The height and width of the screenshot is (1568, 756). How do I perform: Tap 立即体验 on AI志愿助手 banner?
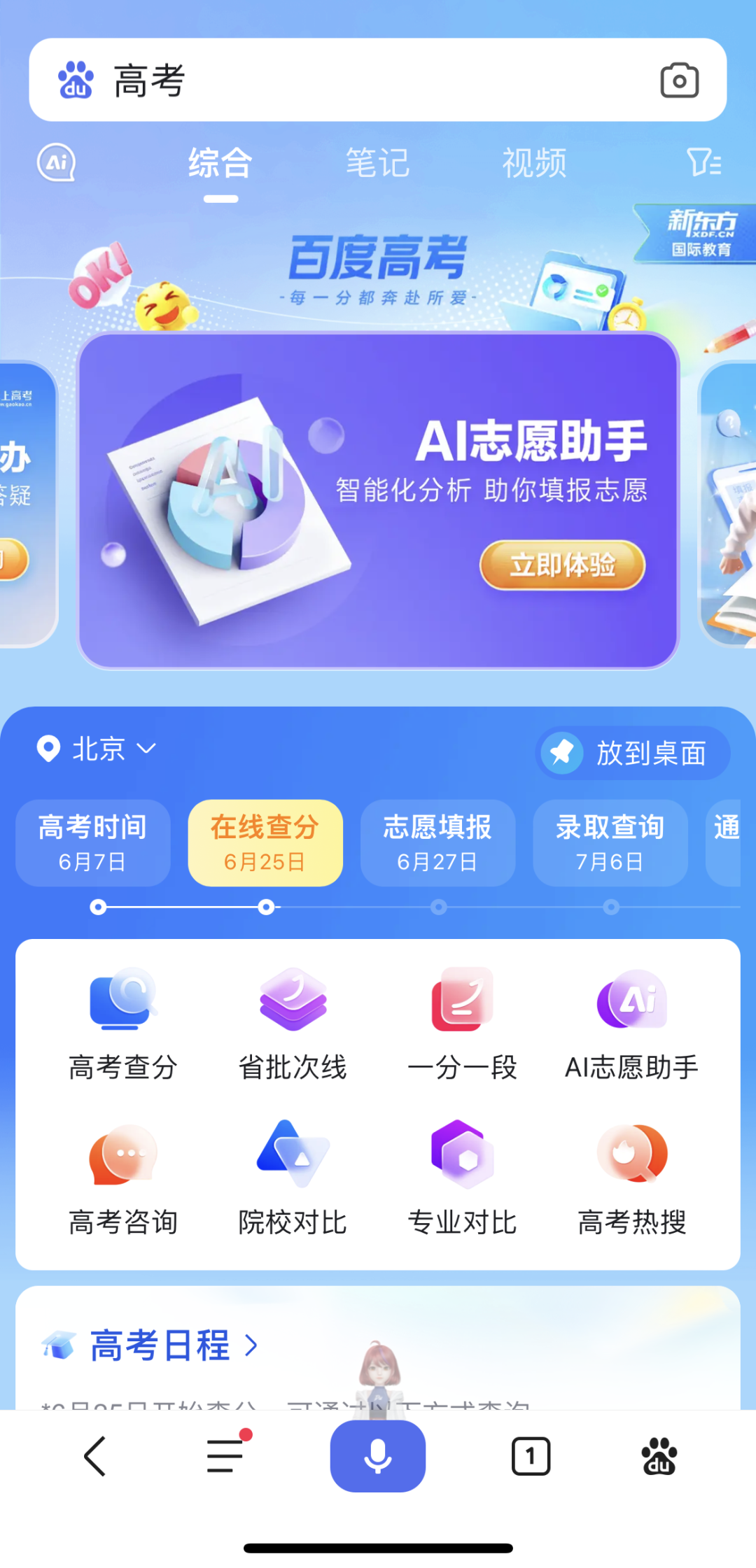[562, 565]
